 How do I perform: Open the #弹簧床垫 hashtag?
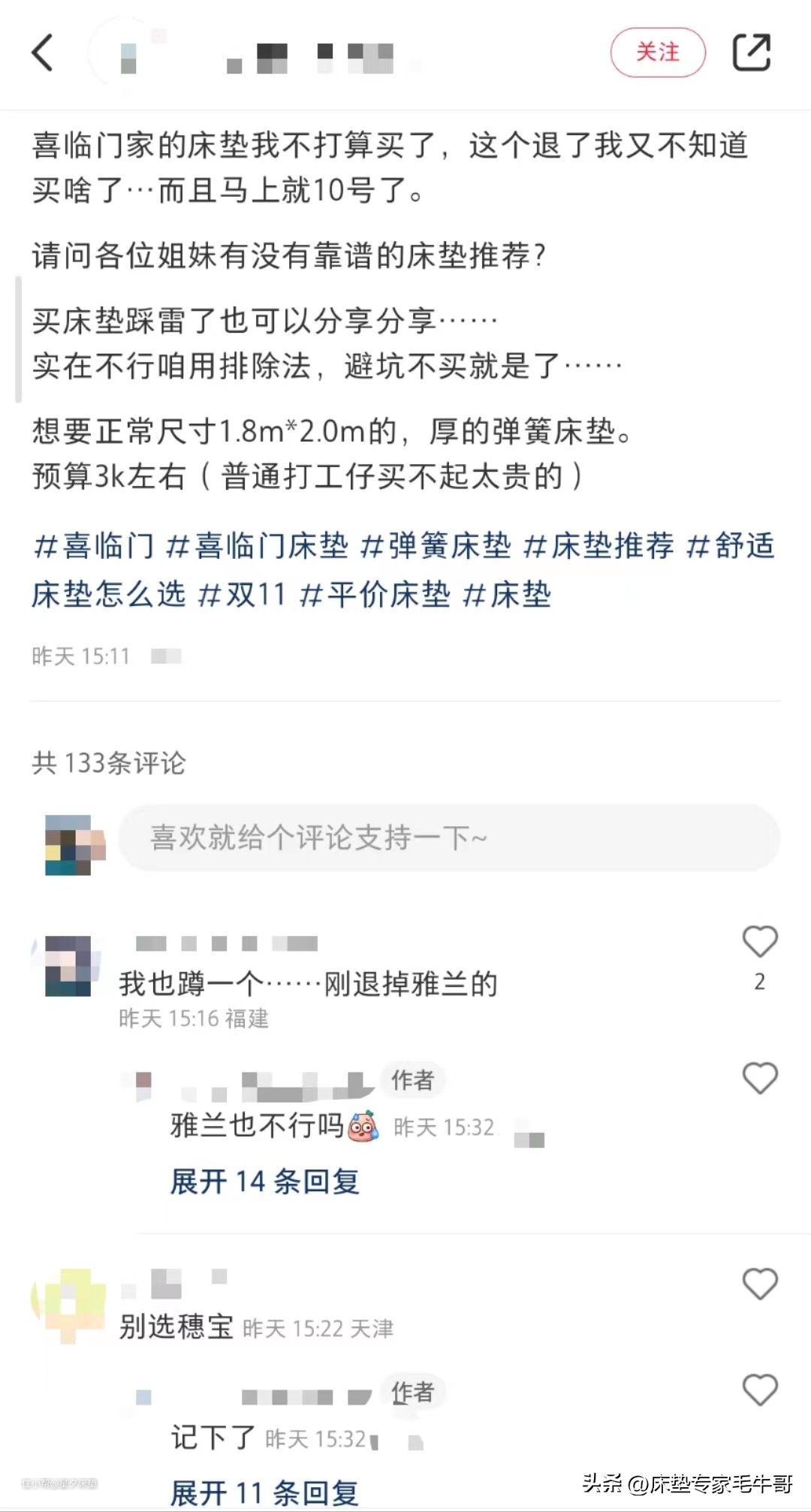click(x=436, y=546)
